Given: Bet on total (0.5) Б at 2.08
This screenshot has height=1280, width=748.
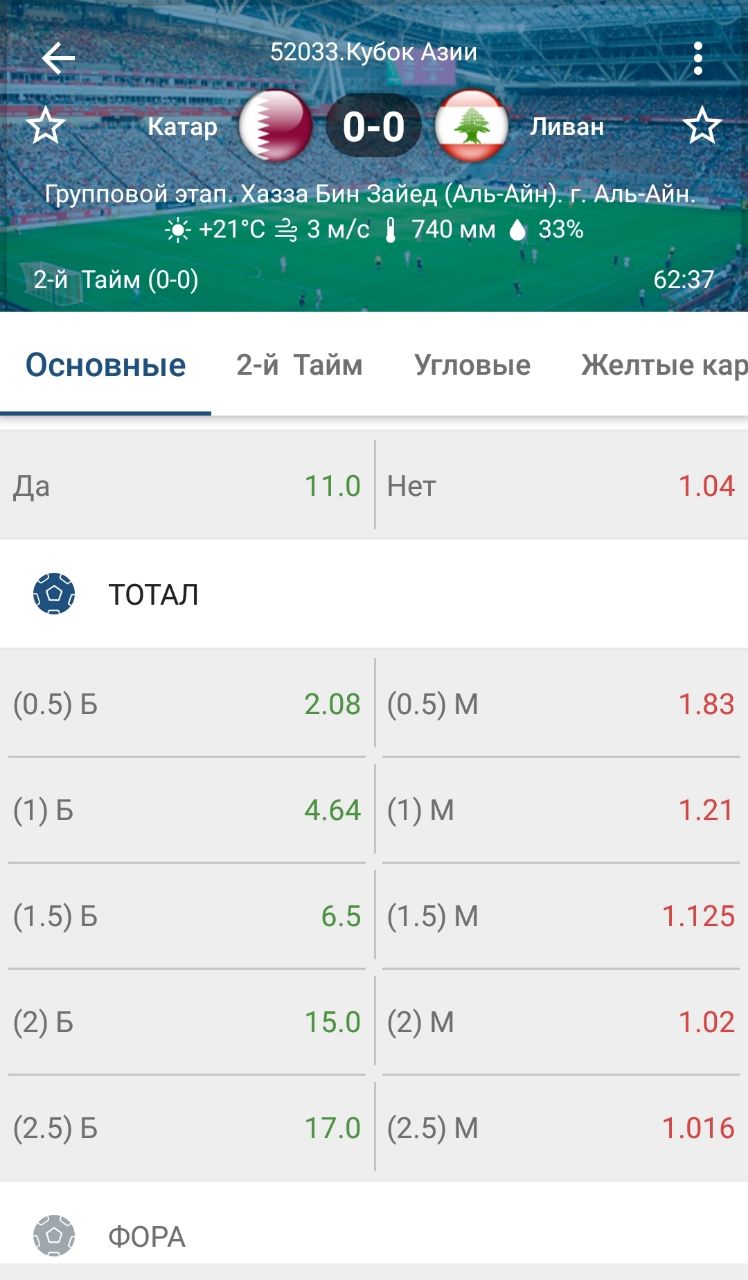Looking at the screenshot, I should 187,704.
